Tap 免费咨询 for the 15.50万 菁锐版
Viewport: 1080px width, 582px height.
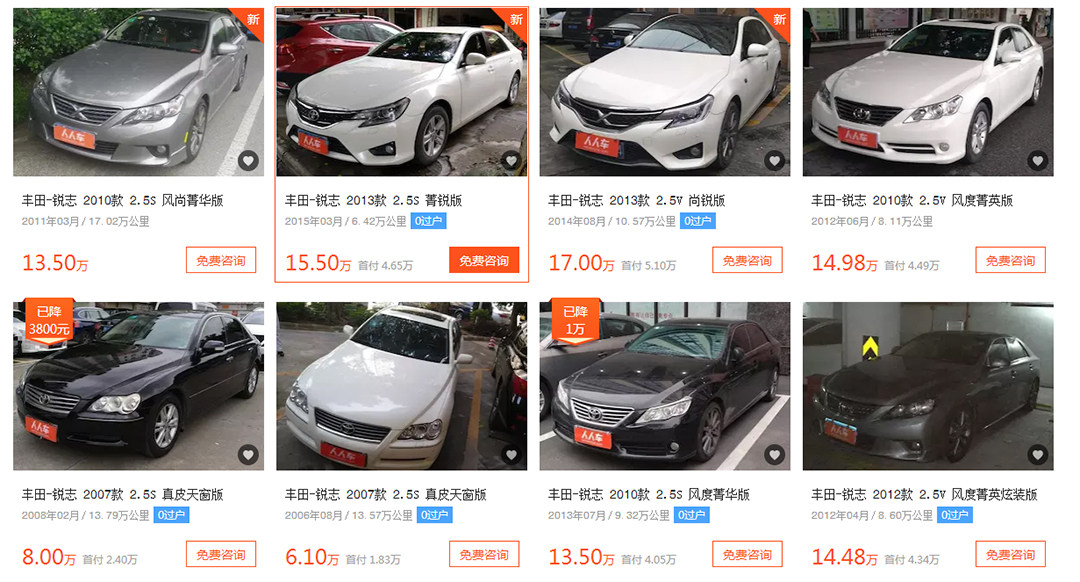click(x=484, y=260)
